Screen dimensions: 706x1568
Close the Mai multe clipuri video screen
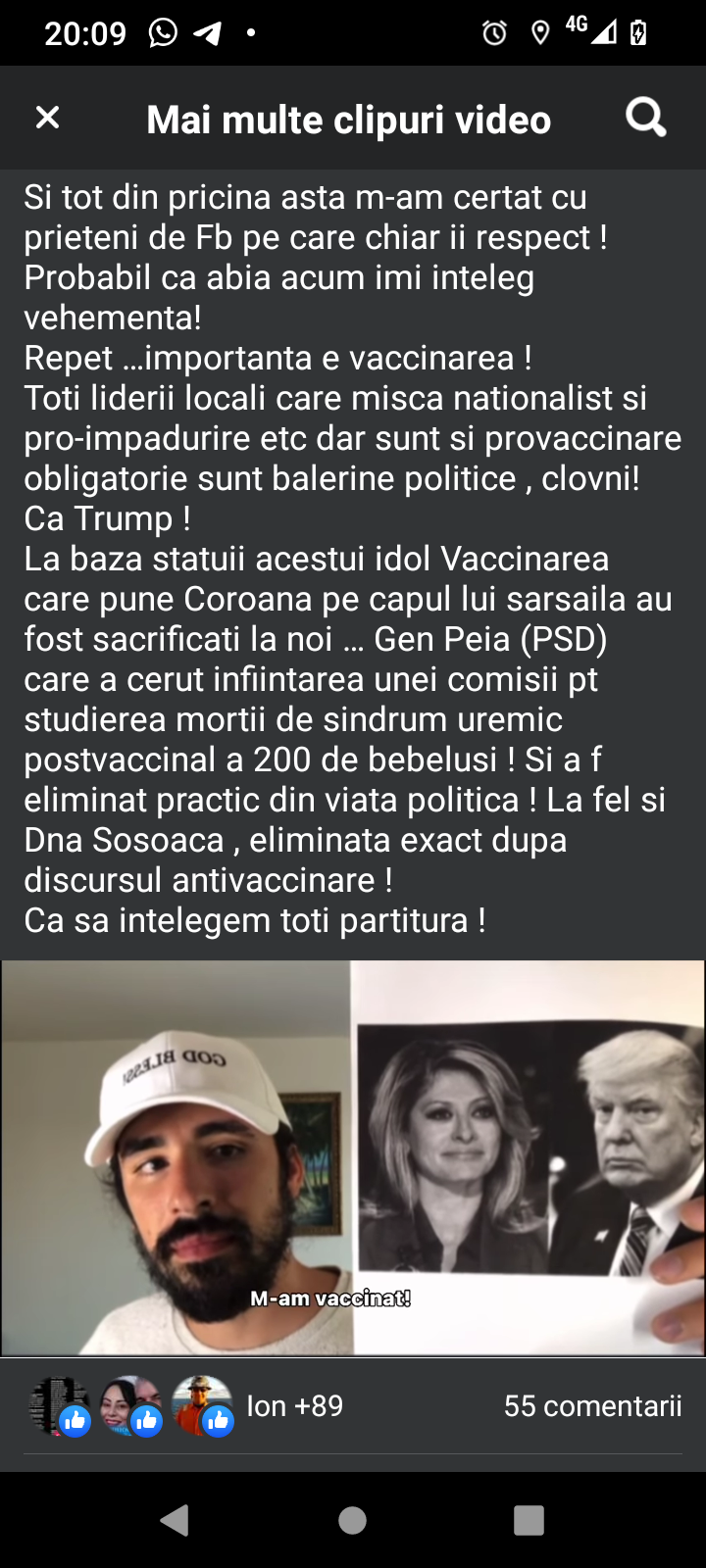[x=47, y=119]
